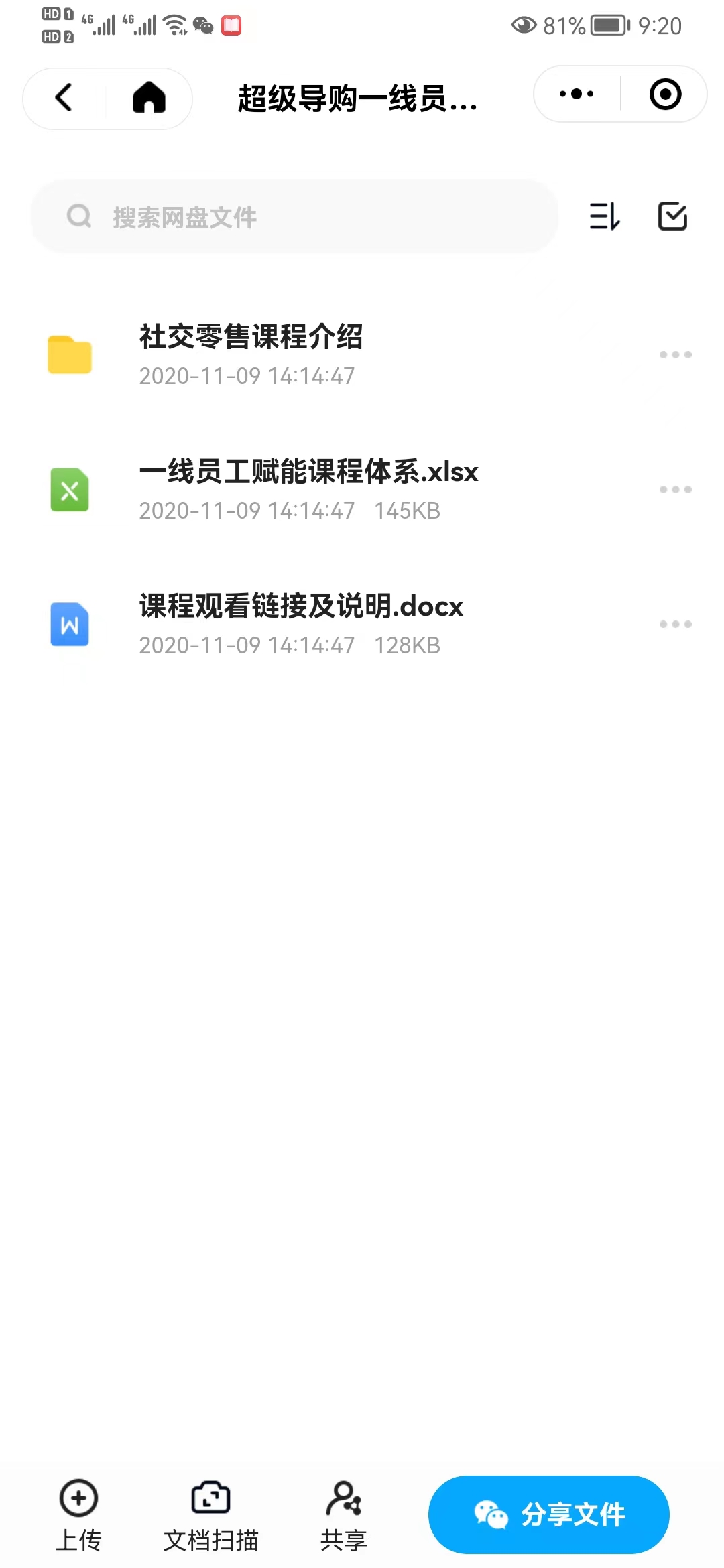The height and width of the screenshot is (1568, 724).
Task: Open more actions for the xlsx file
Action: coord(675,489)
